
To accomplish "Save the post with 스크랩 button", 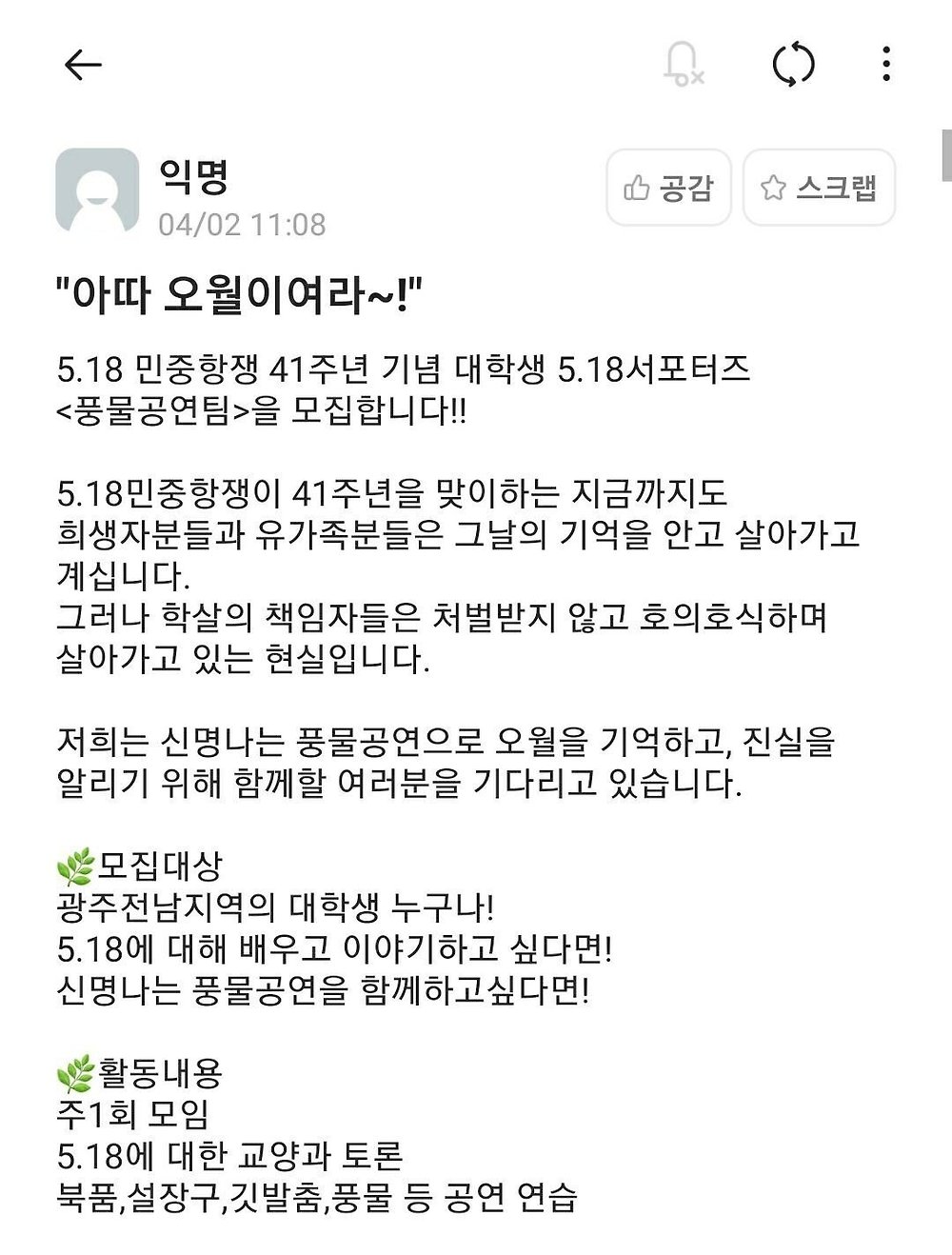I will coord(819,188).
